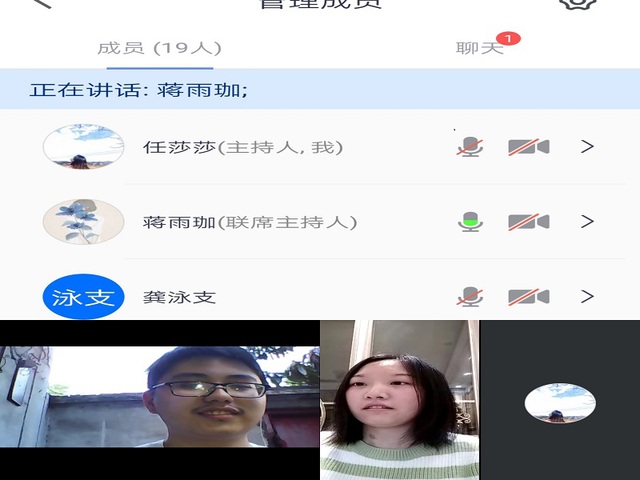Select the video tile of the woman in striped sweater
Screen dimensions: 640x480
pos(399,400)
